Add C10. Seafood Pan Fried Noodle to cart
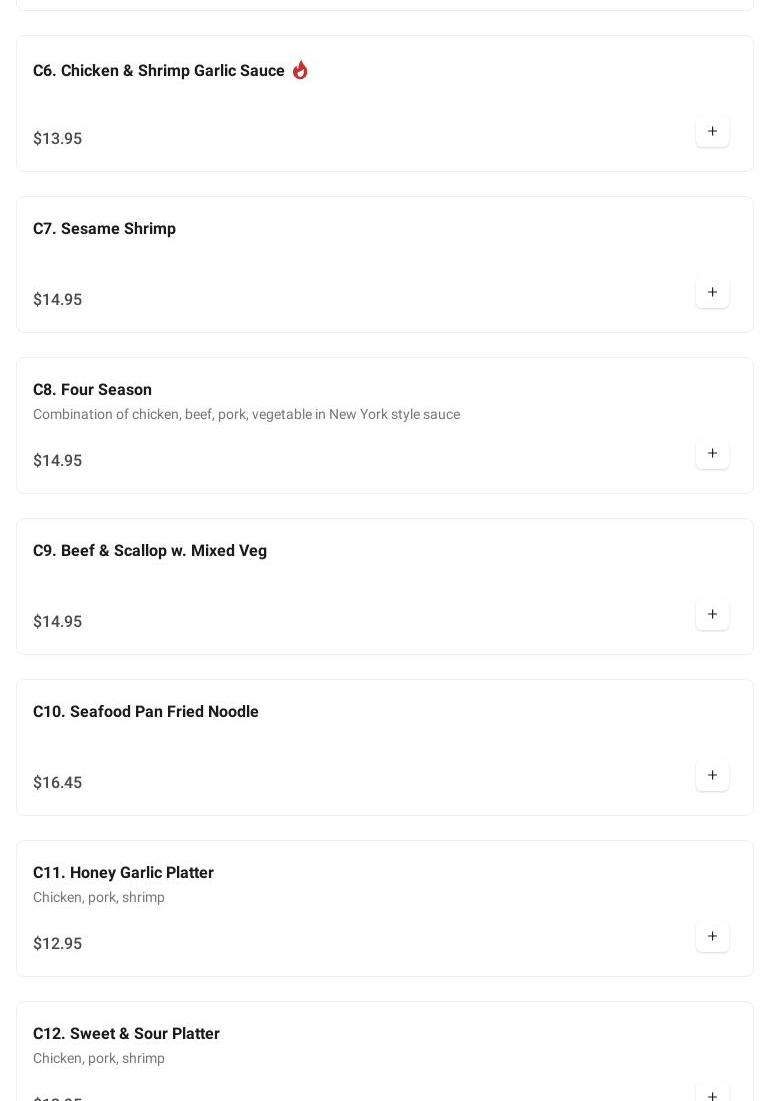Screen dimensions: 770x1101 pyautogui.click(x=712, y=775)
